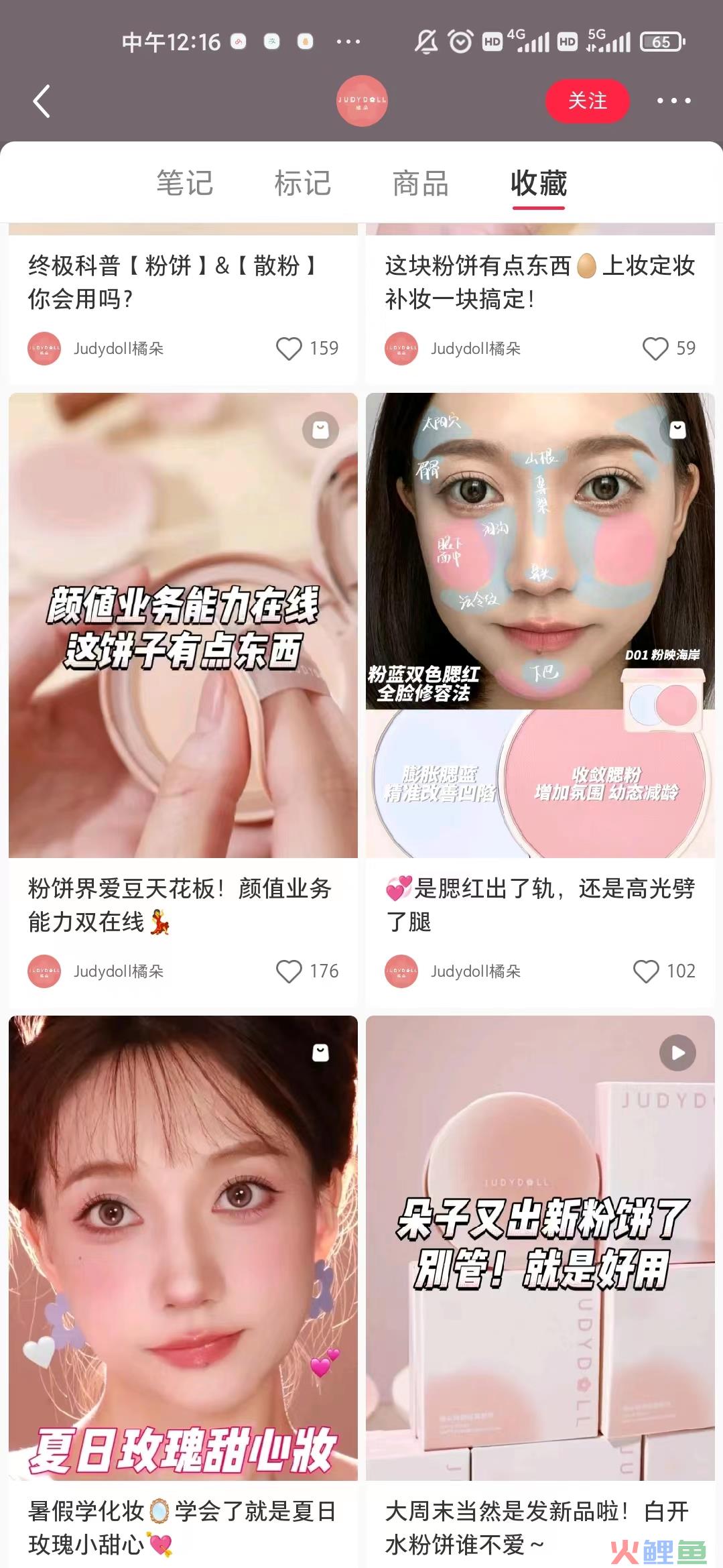Select the 收藏 tab
This screenshot has width=723, height=1568.
pyautogui.click(x=538, y=183)
